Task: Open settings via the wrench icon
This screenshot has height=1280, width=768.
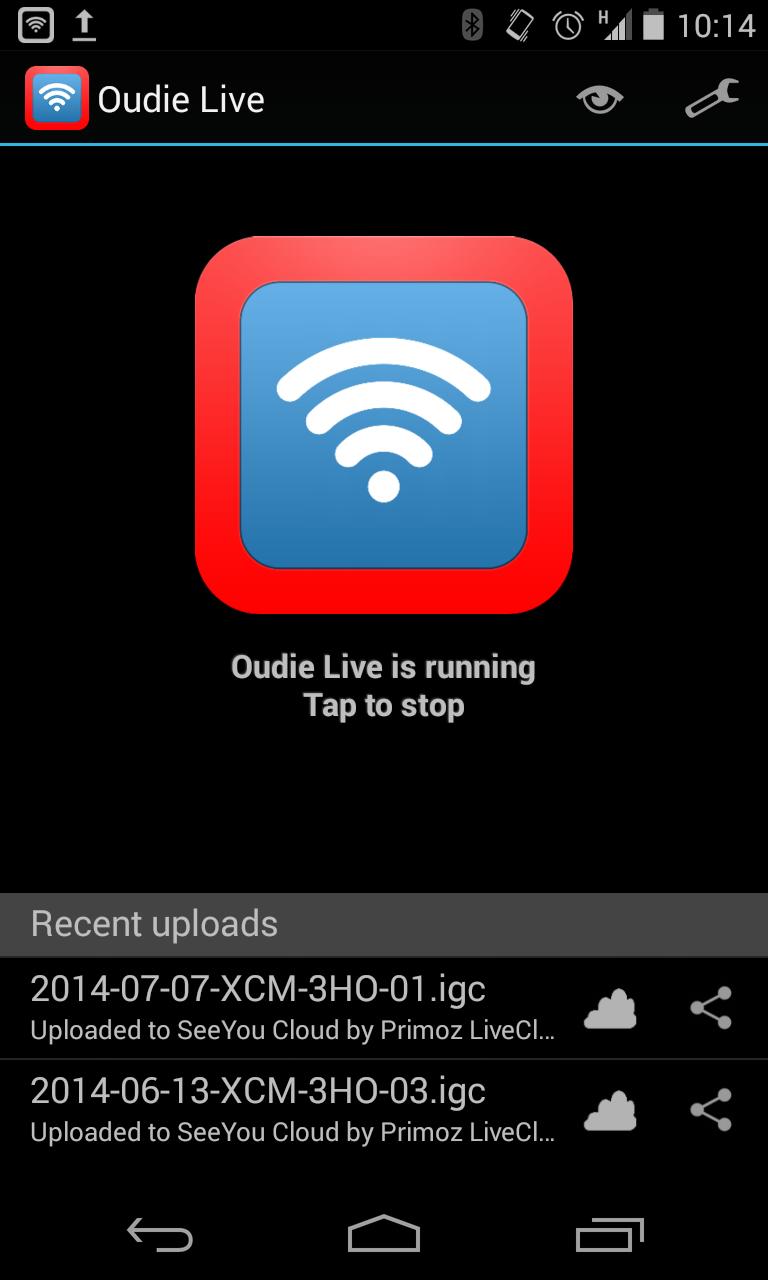Action: (712, 99)
